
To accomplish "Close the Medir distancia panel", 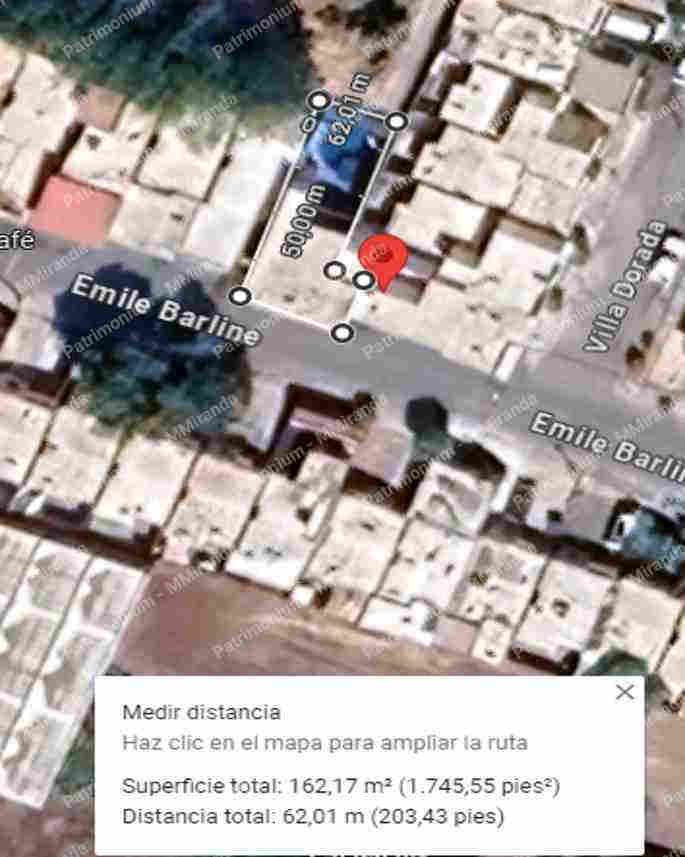I will click(x=625, y=692).
